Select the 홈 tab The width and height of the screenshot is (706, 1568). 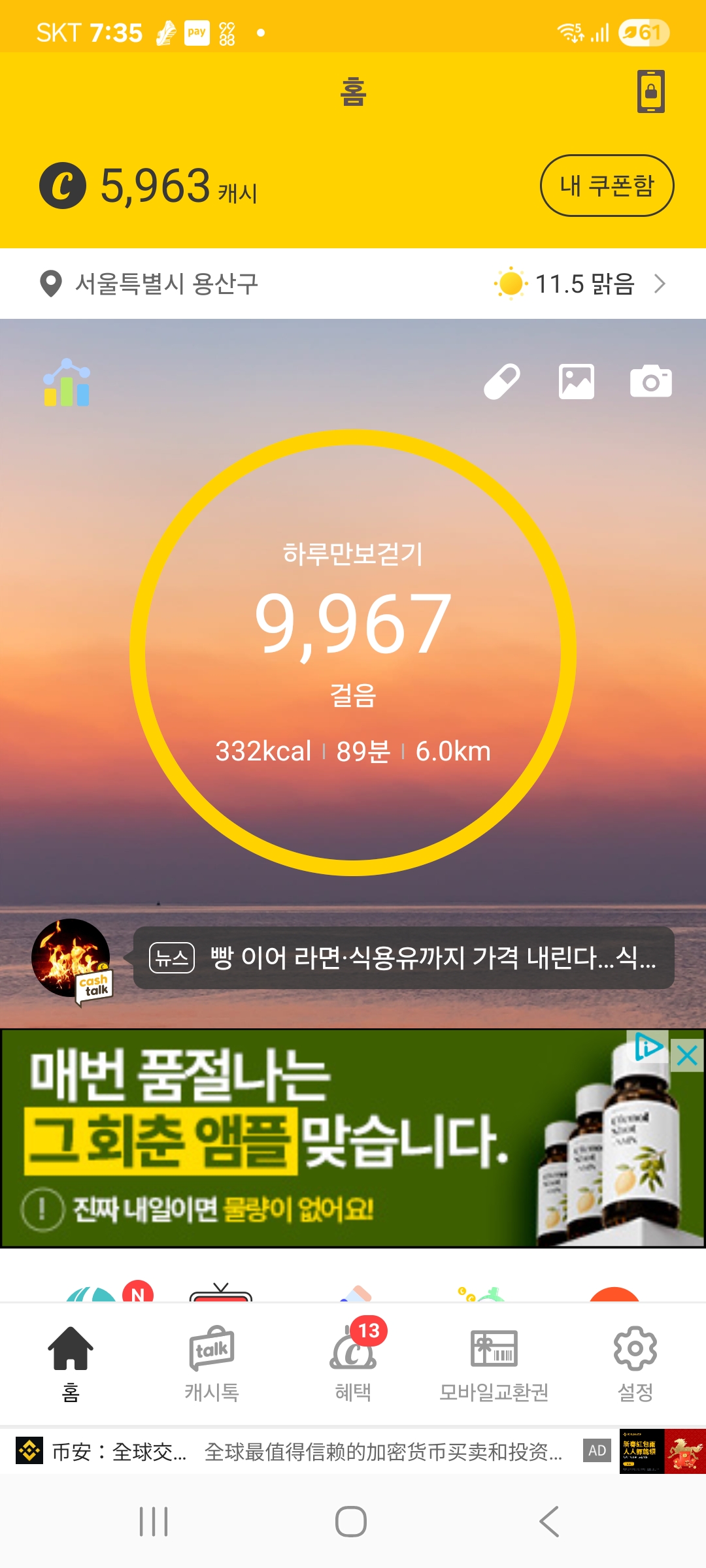71,1363
